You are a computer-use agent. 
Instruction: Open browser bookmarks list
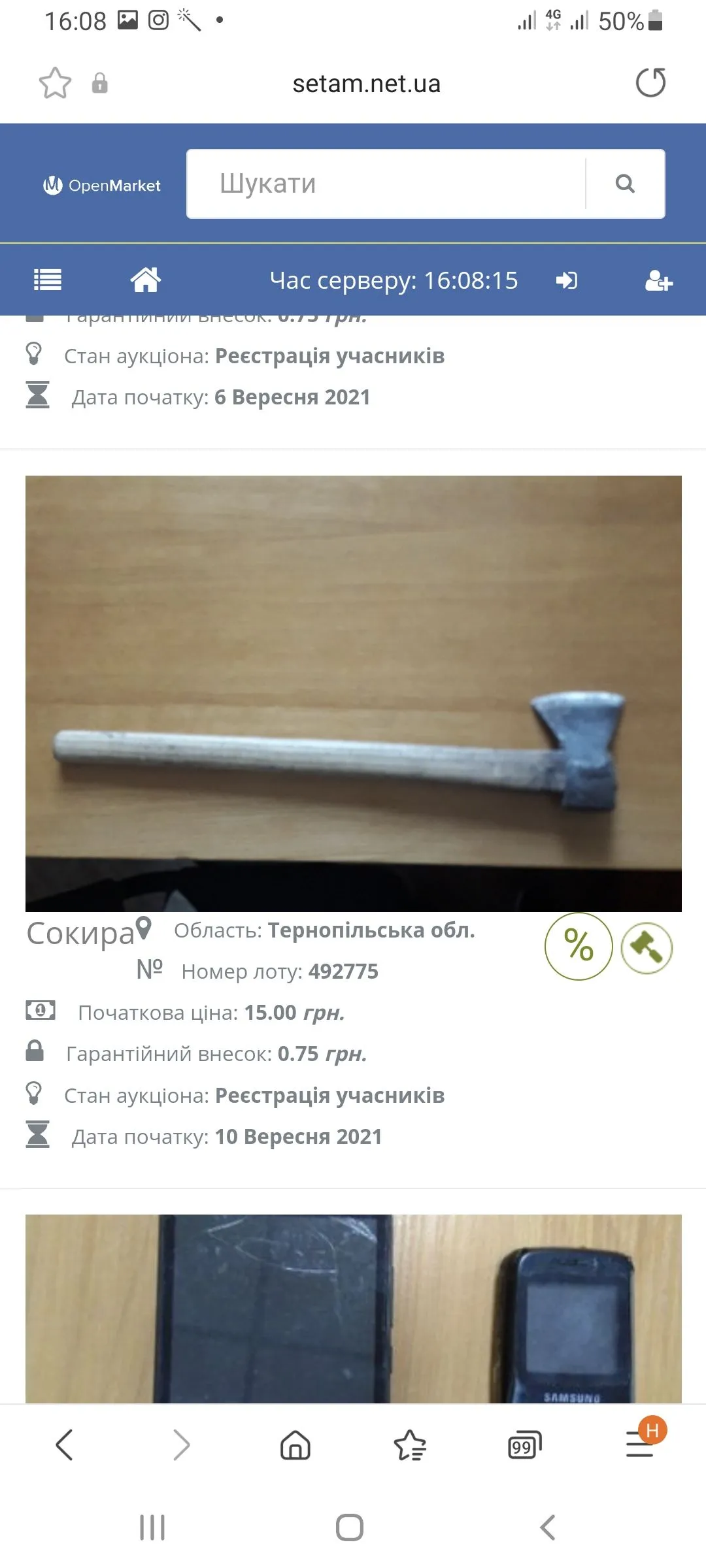[410, 1445]
